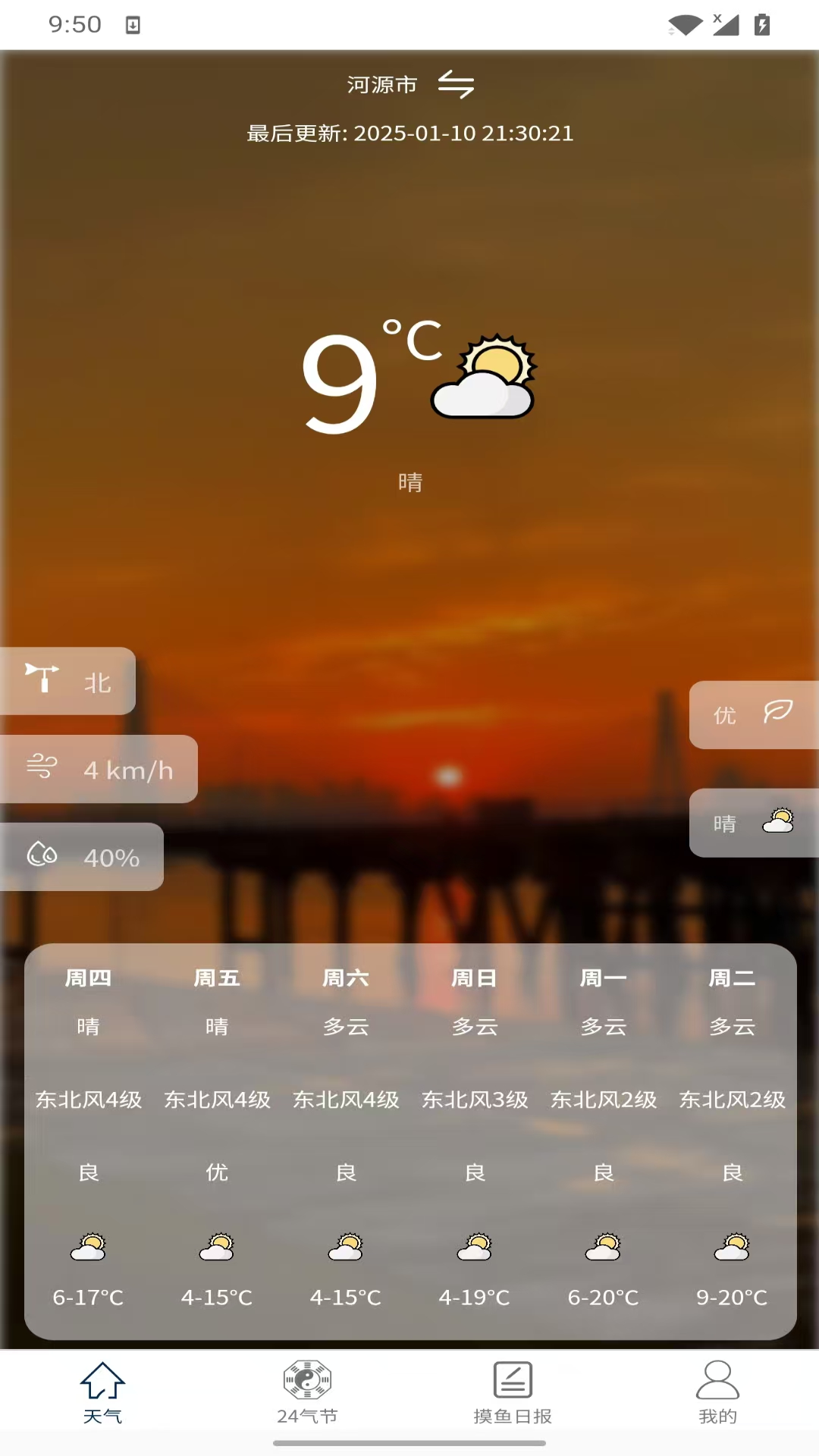Tap the charging battery icon in the status bar
Screen dimensions: 819x1456
coord(762,23)
